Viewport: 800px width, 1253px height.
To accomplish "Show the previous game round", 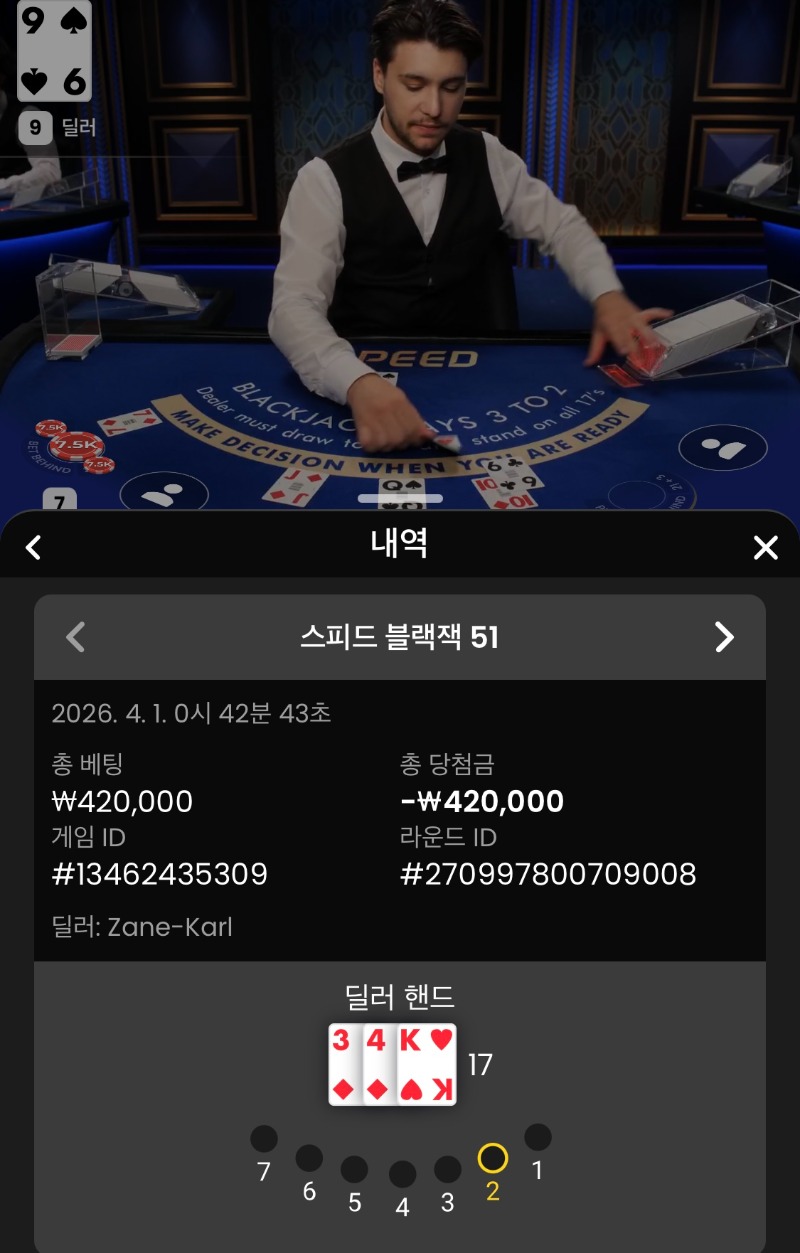I will [76, 637].
